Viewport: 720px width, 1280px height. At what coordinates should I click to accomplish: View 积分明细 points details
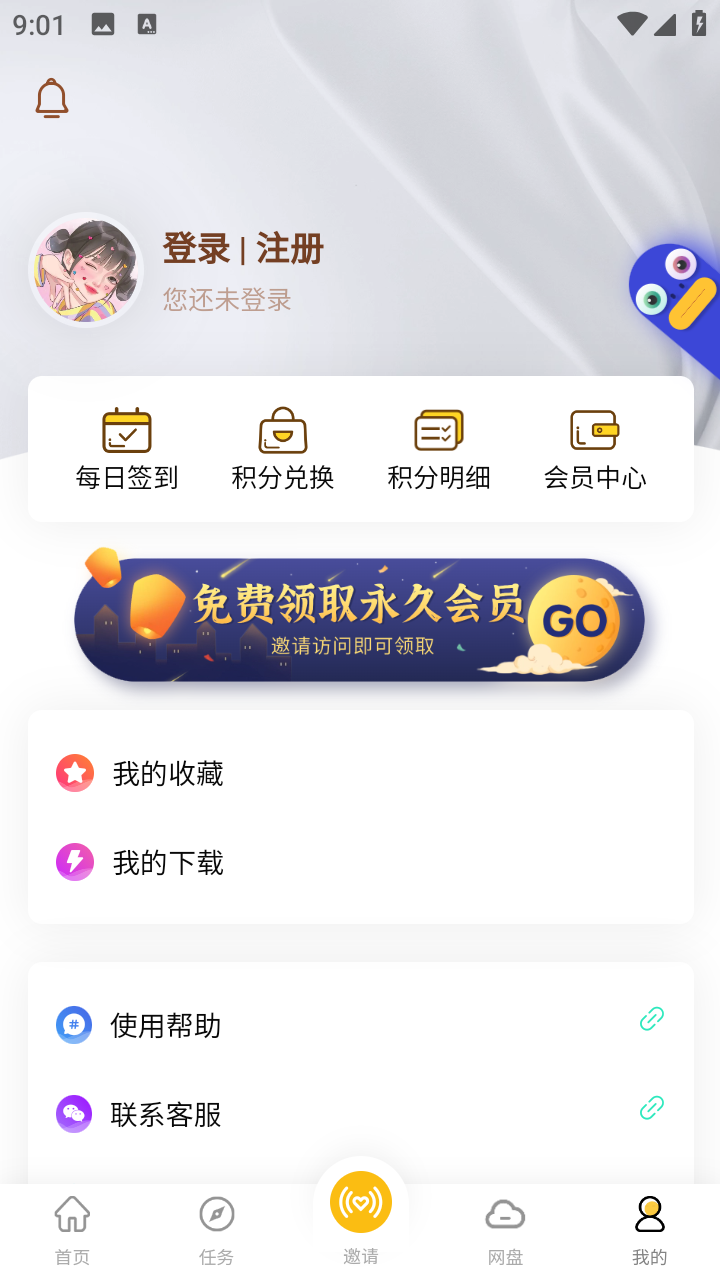tap(439, 450)
